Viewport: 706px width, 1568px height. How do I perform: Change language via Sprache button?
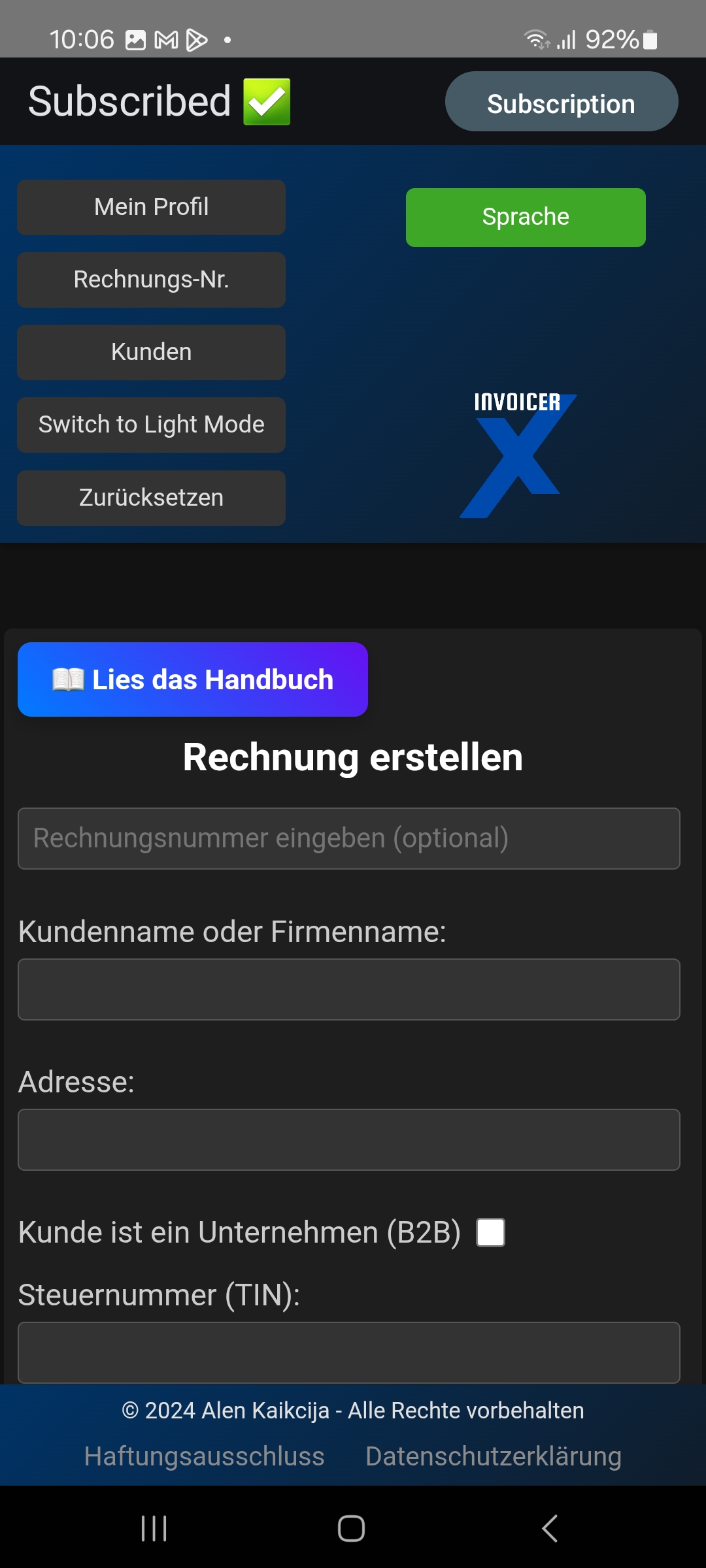coord(526,217)
